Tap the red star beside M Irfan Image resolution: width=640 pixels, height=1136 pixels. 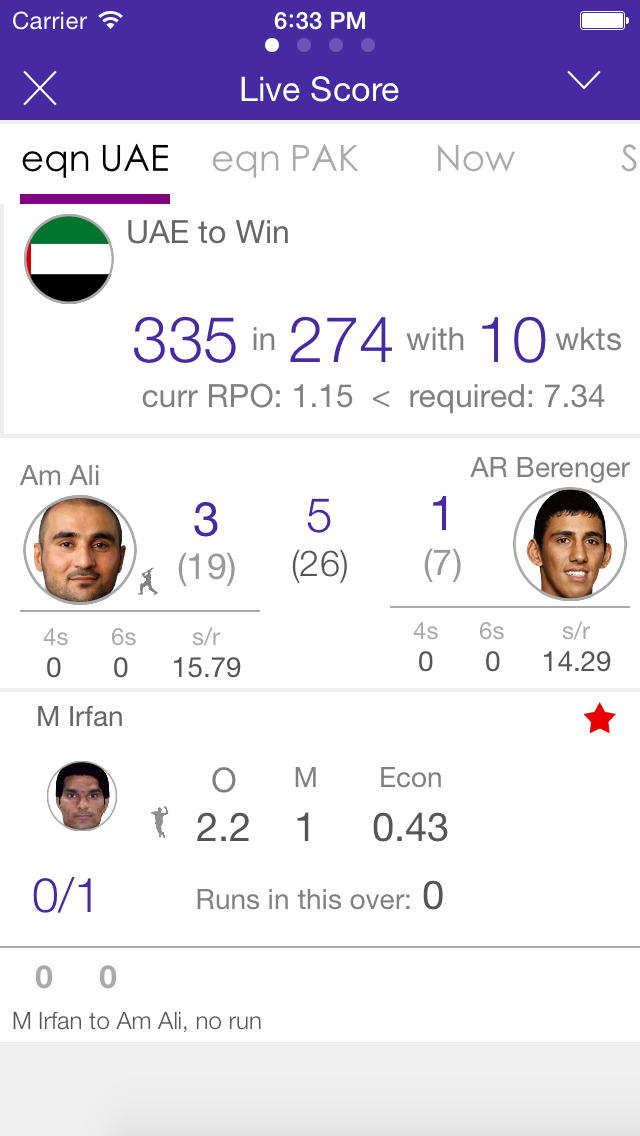coord(599,719)
